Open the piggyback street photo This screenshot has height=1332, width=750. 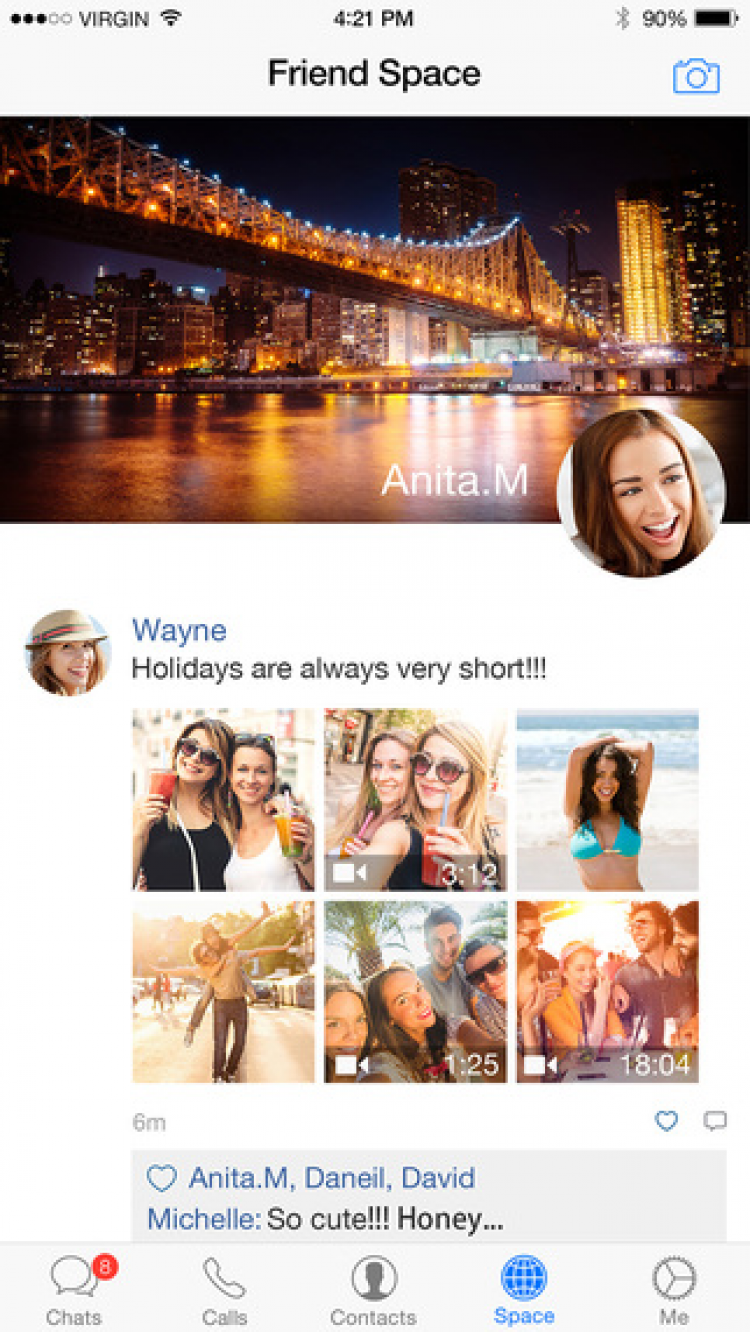click(x=223, y=991)
